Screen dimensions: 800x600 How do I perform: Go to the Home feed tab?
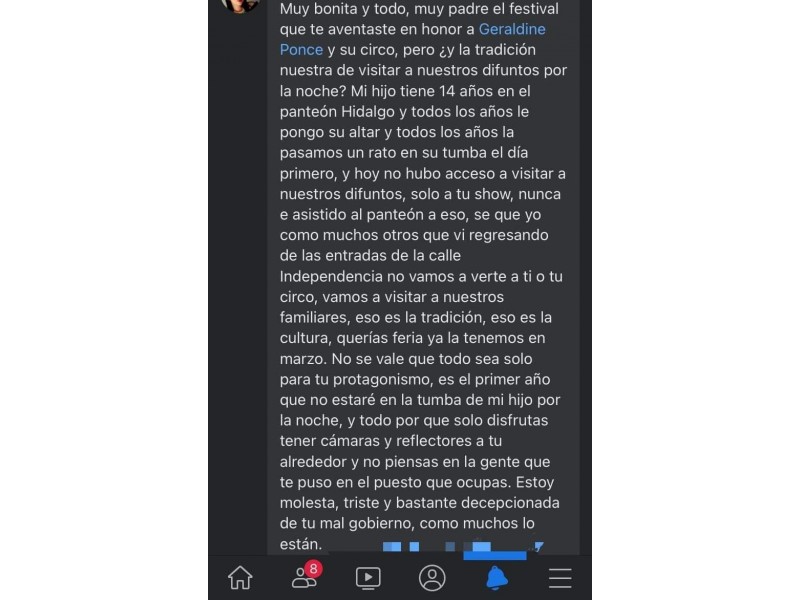(x=240, y=577)
